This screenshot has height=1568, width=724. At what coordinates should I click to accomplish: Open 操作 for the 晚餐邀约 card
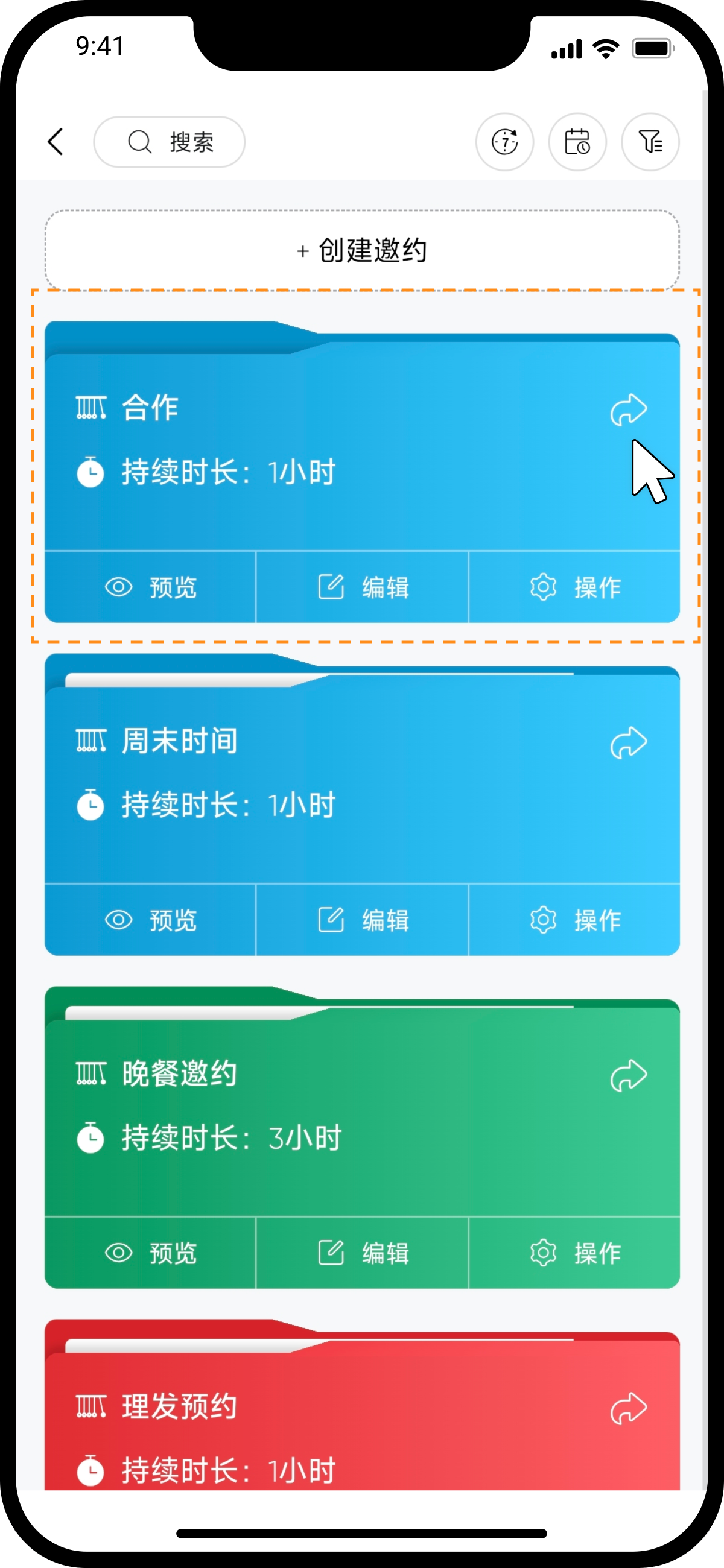pyautogui.click(x=575, y=1253)
